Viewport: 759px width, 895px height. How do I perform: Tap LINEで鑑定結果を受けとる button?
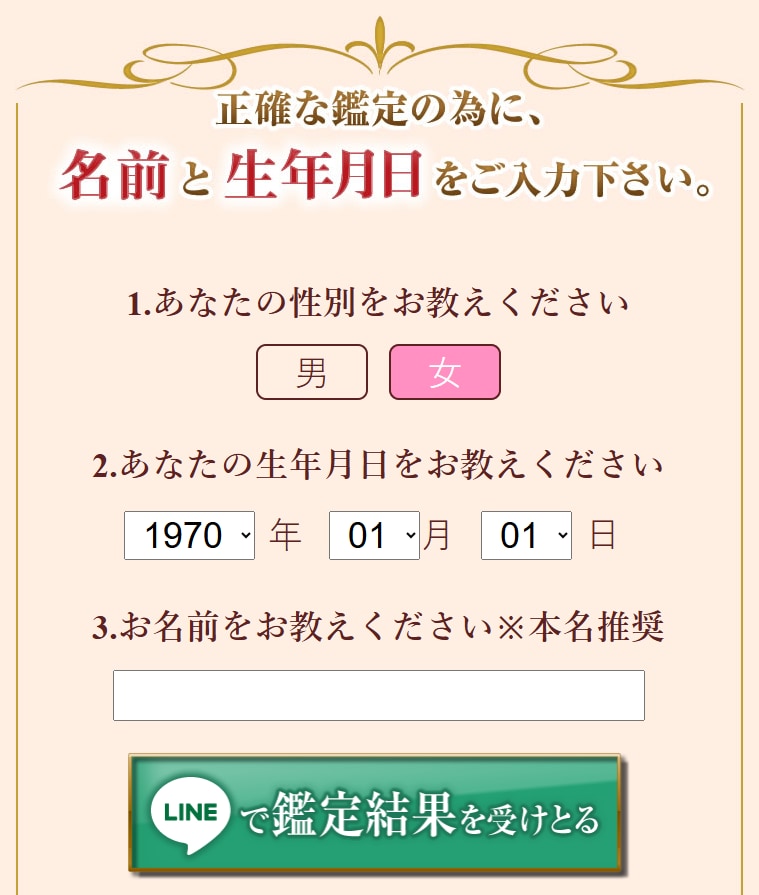(378, 815)
